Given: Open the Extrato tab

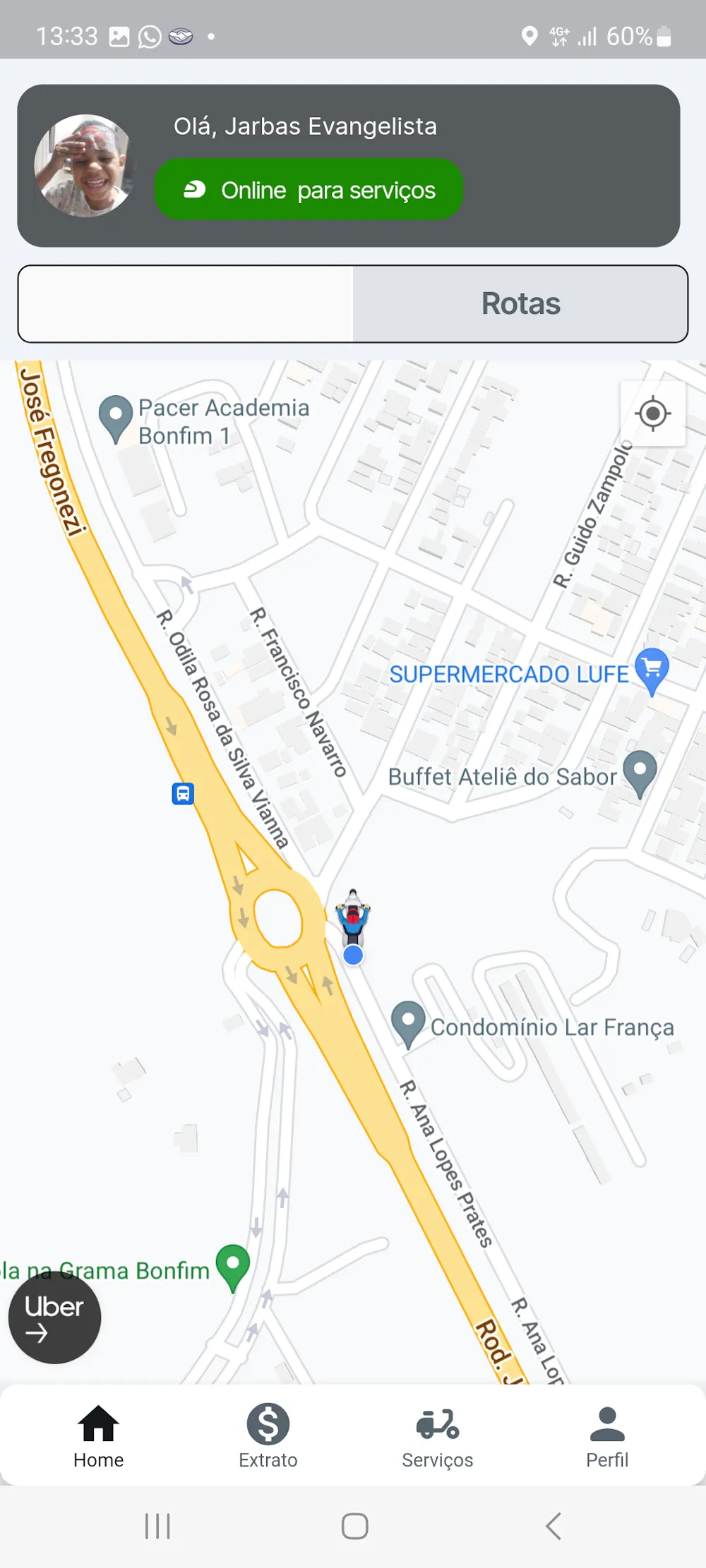Looking at the screenshot, I should [x=268, y=1436].
